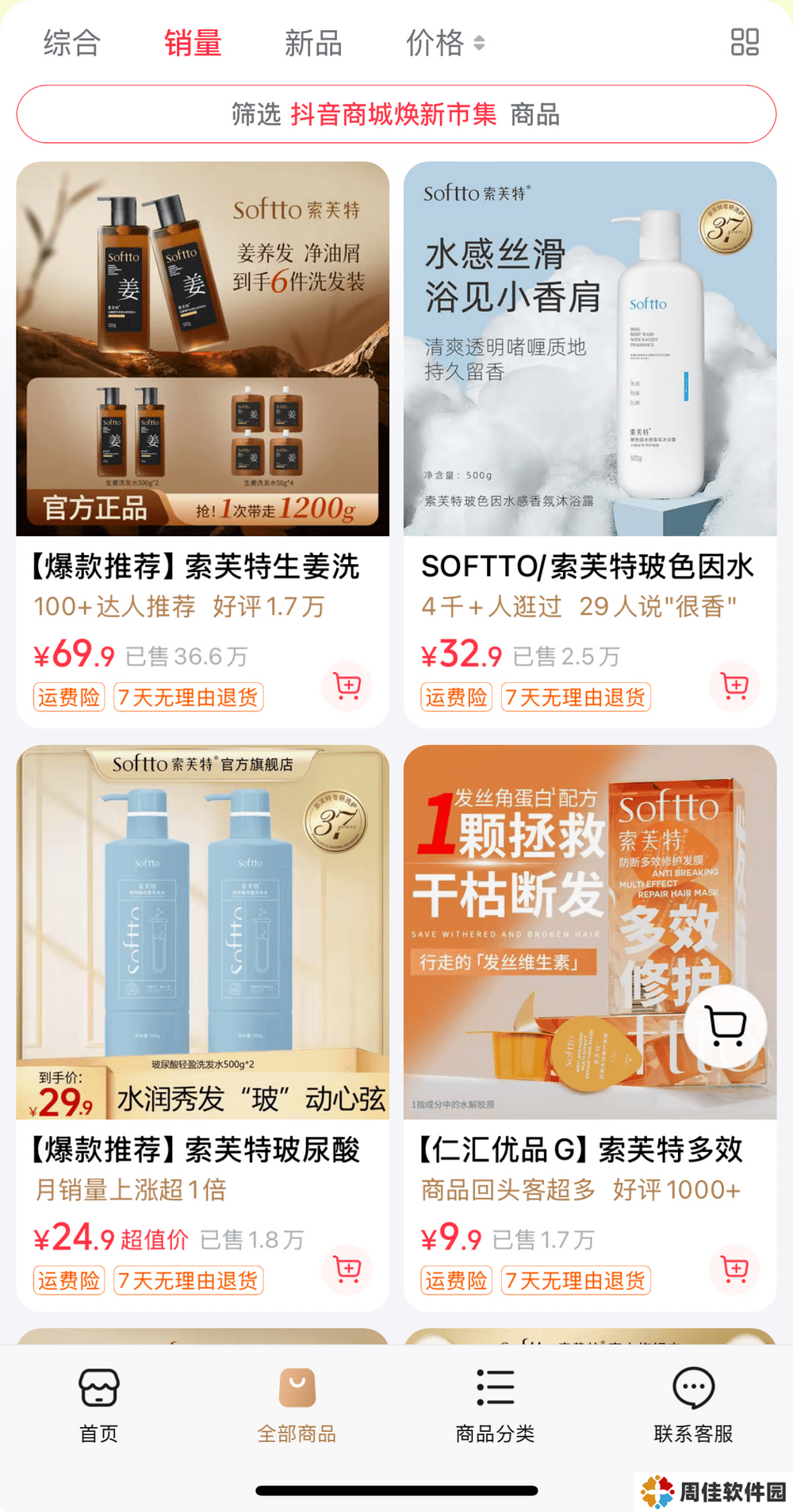
Task: Add the ¥24.9 shampoo to cart
Action: click(347, 1268)
